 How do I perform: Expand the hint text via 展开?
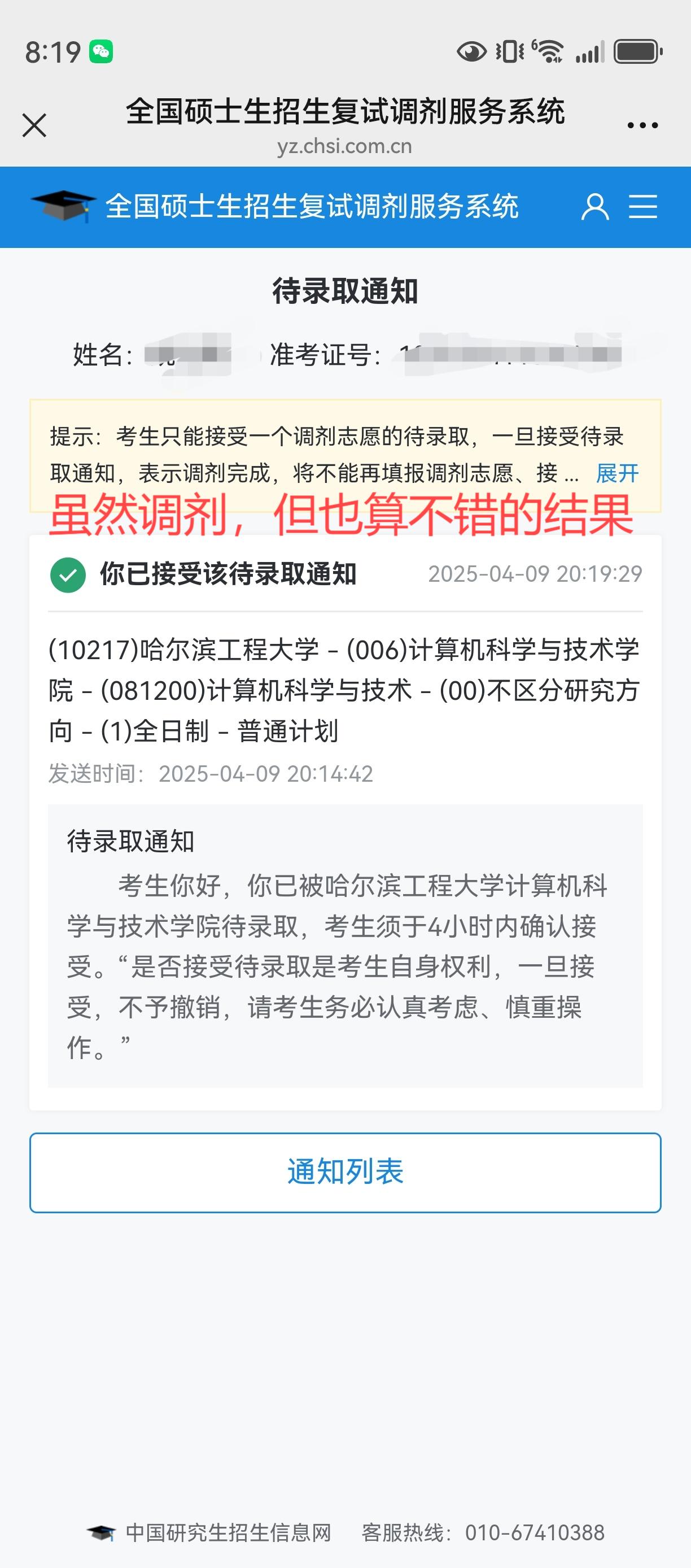click(x=617, y=473)
